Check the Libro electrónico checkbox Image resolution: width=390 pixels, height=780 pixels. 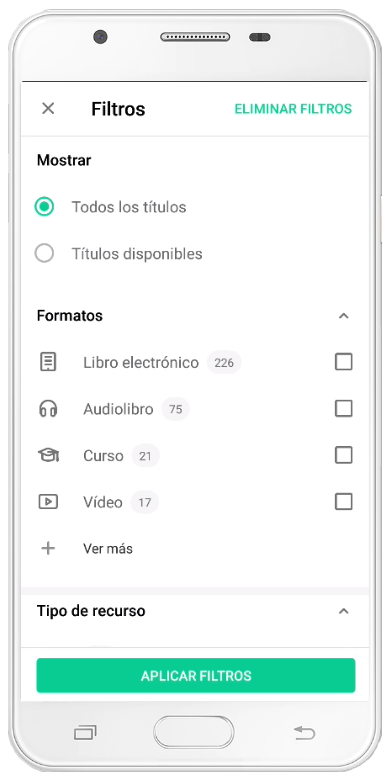pos(343,362)
